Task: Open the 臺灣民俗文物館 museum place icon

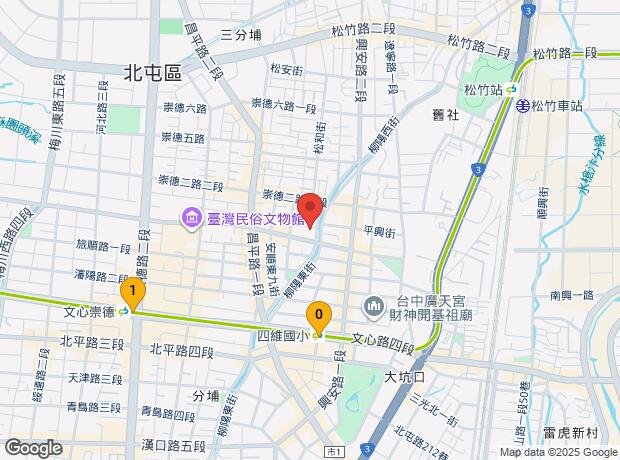Action: tap(191, 219)
